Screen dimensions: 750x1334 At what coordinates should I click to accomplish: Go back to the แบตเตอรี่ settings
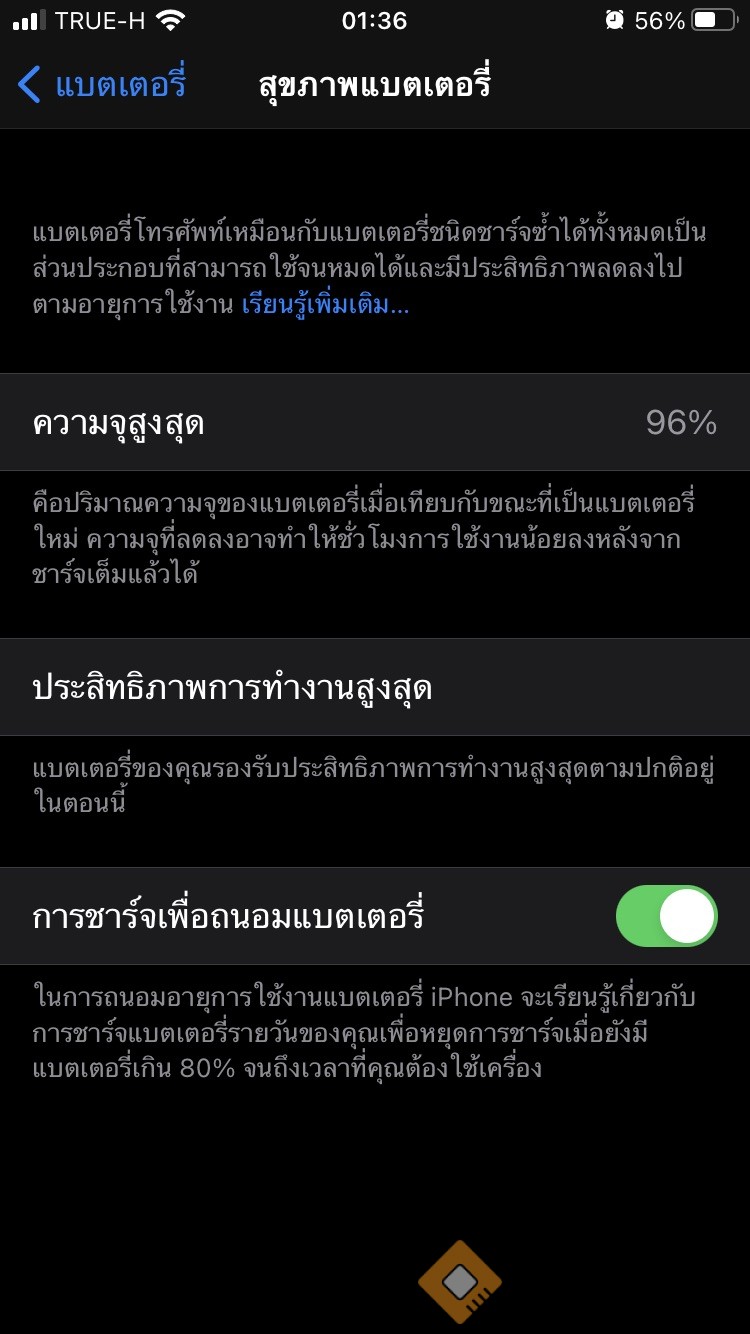tap(102, 85)
